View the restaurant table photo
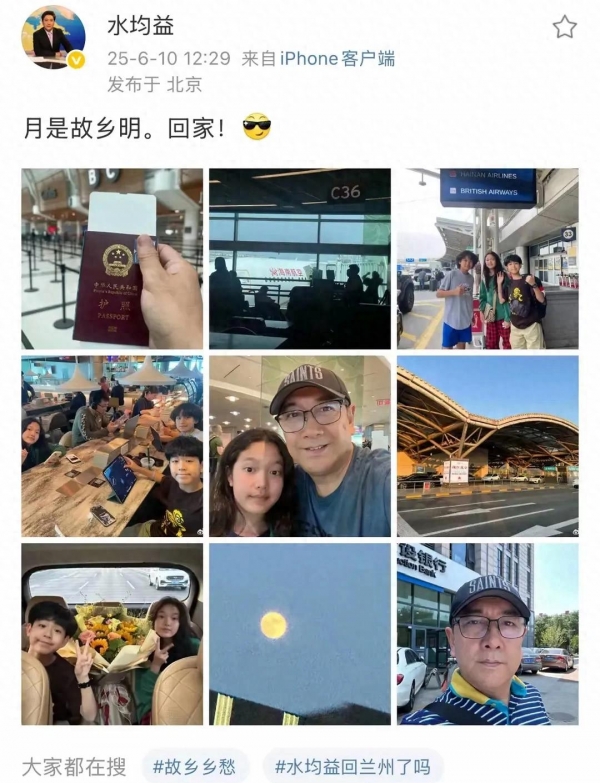Viewport: 600px width, 783px height. pyautogui.click(x=112, y=446)
